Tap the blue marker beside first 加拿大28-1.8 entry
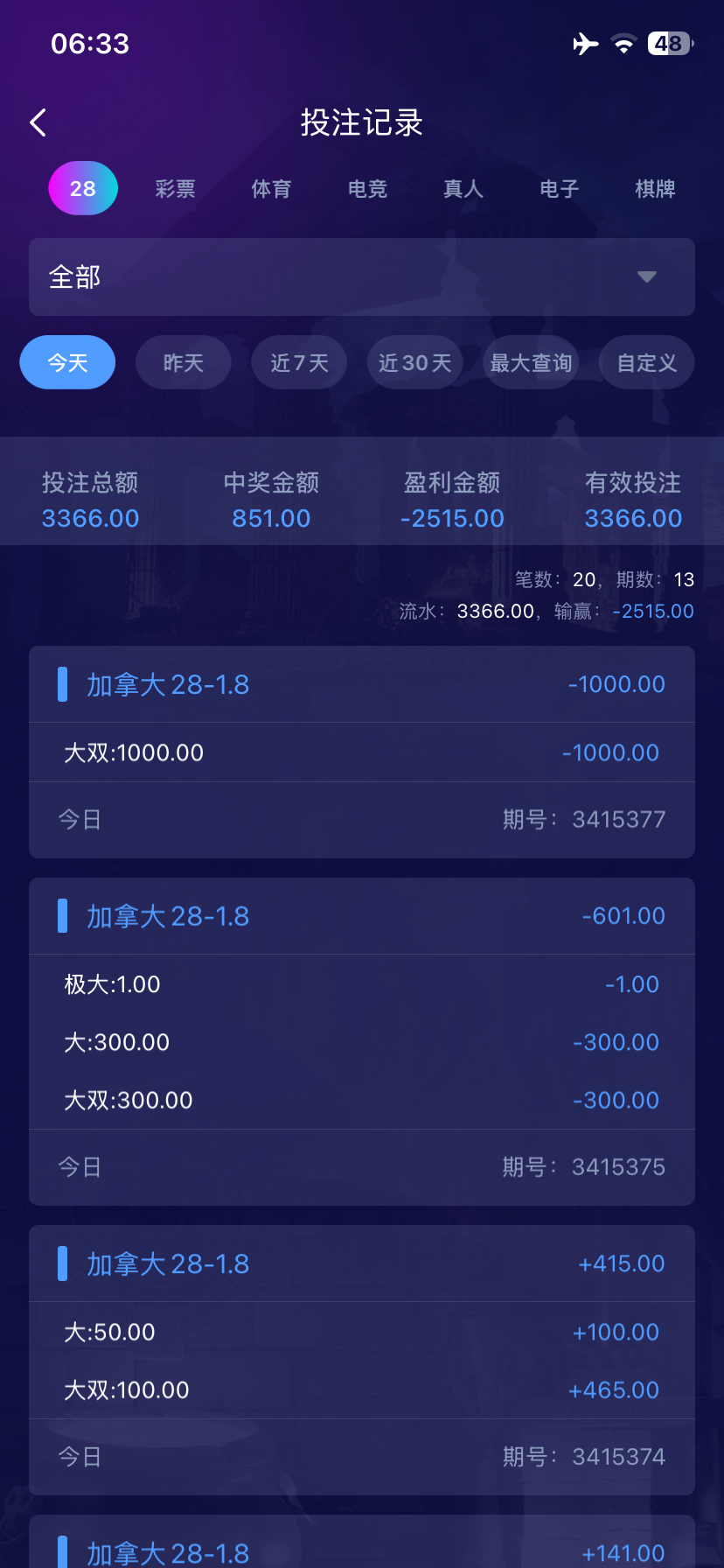This screenshot has width=724, height=1568. click(62, 684)
